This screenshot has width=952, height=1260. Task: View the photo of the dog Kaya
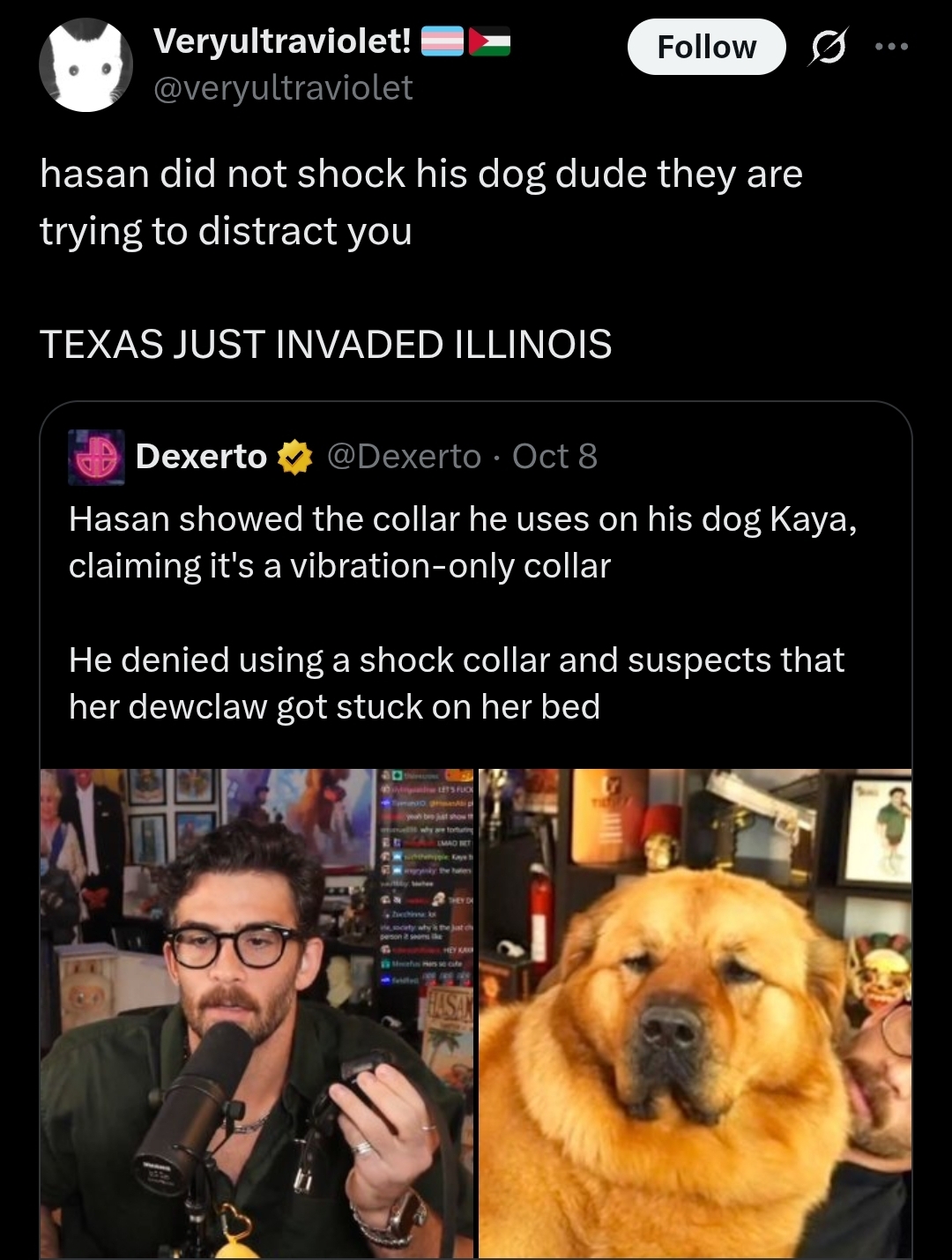[x=695, y=1014]
